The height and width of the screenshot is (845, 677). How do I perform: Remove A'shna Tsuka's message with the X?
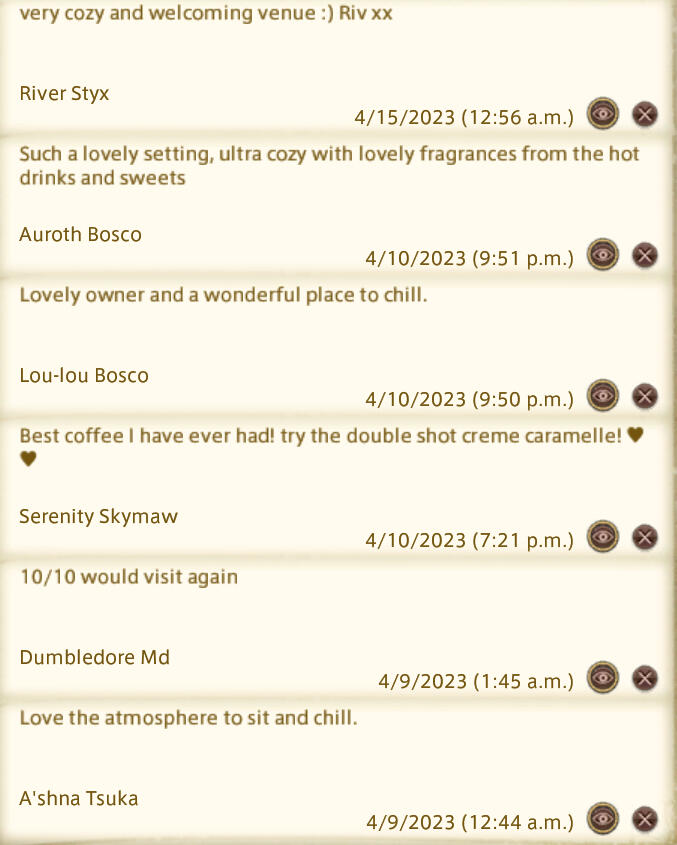point(646,820)
